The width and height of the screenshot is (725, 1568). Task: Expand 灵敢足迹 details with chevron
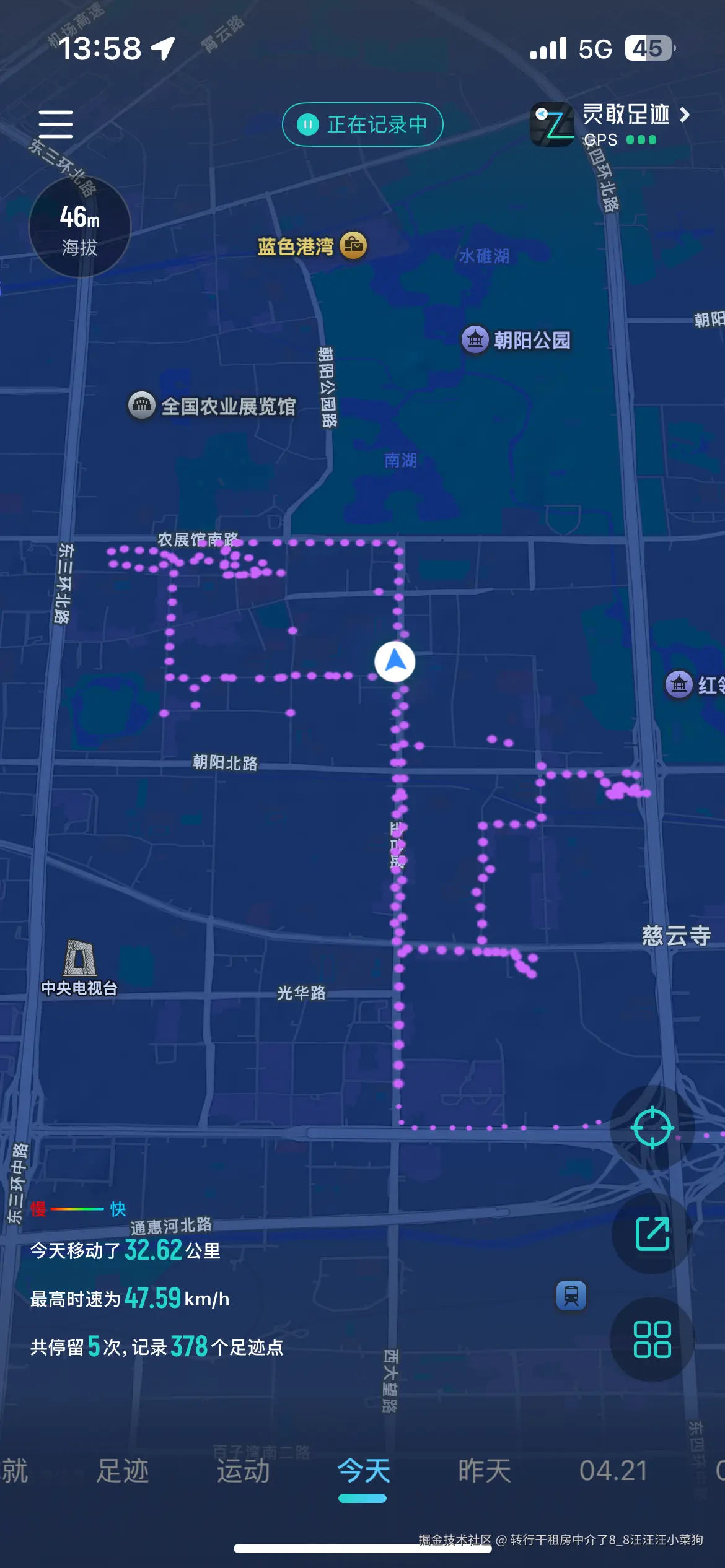pos(685,115)
